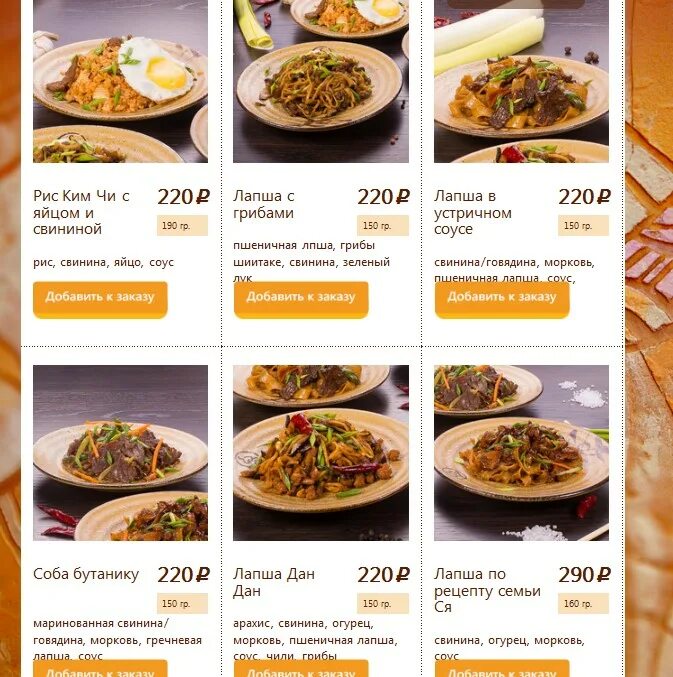Open the Рис Ким Чи dish photo
The image size is (673, 677).
pos(121,81)
